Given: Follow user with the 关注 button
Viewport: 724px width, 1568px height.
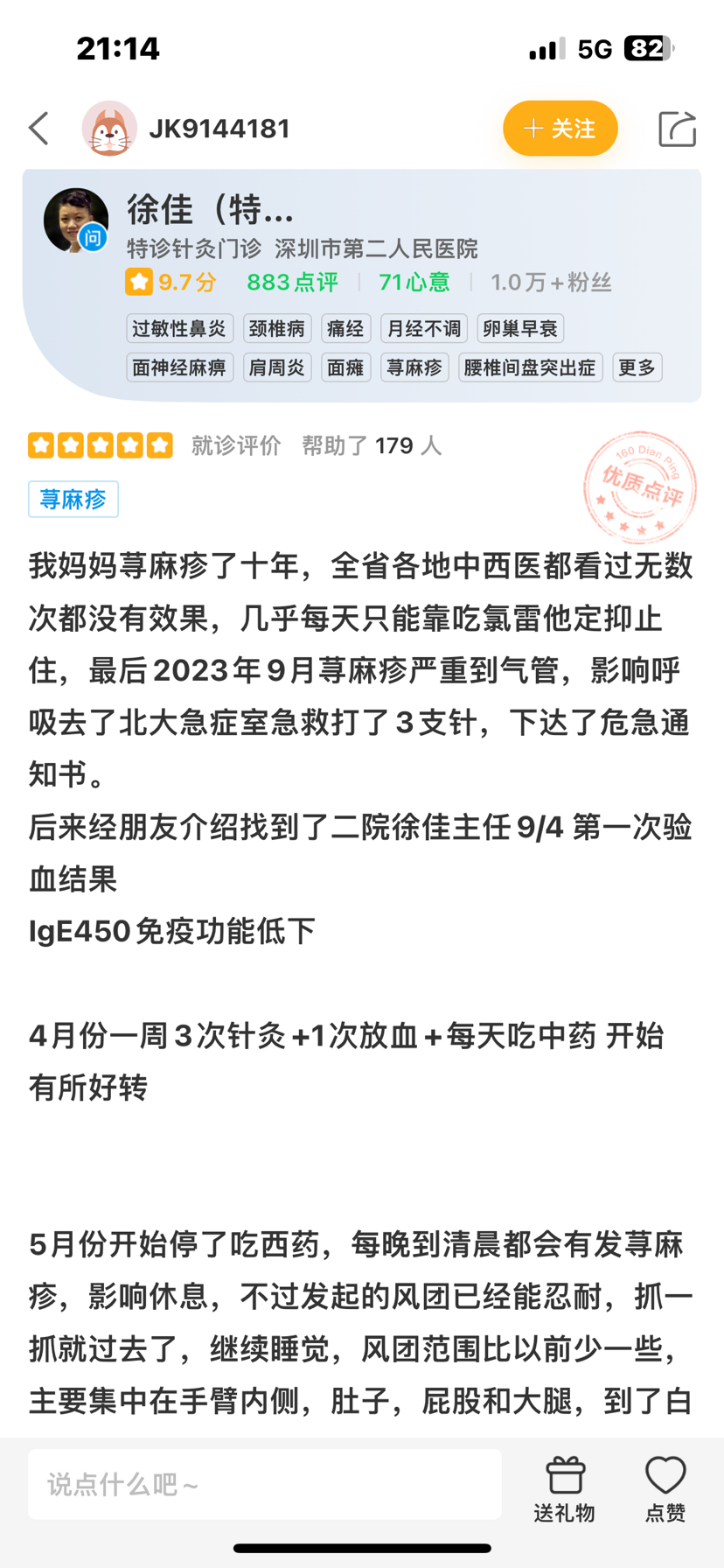Looking at the screenshot, I should 560,129.
